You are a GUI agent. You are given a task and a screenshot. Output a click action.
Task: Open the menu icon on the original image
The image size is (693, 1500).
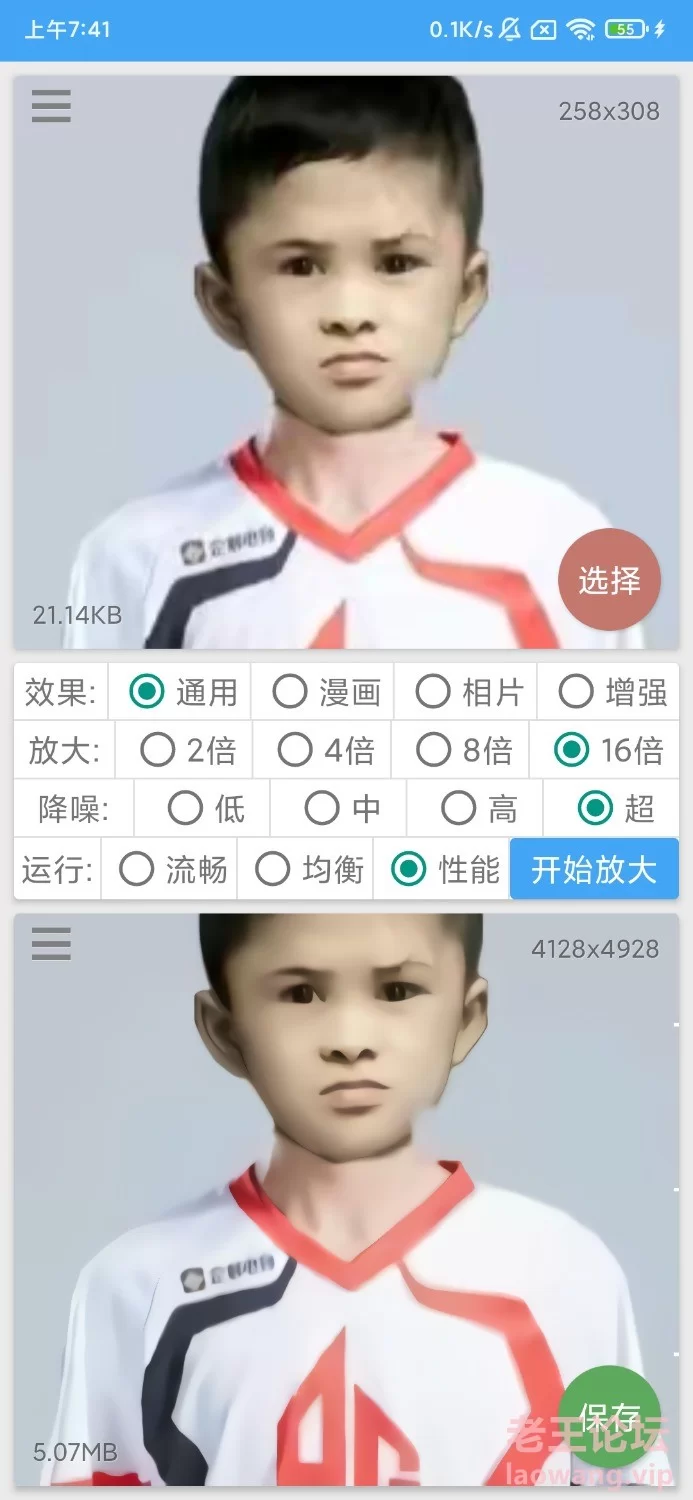coord(51,106)
